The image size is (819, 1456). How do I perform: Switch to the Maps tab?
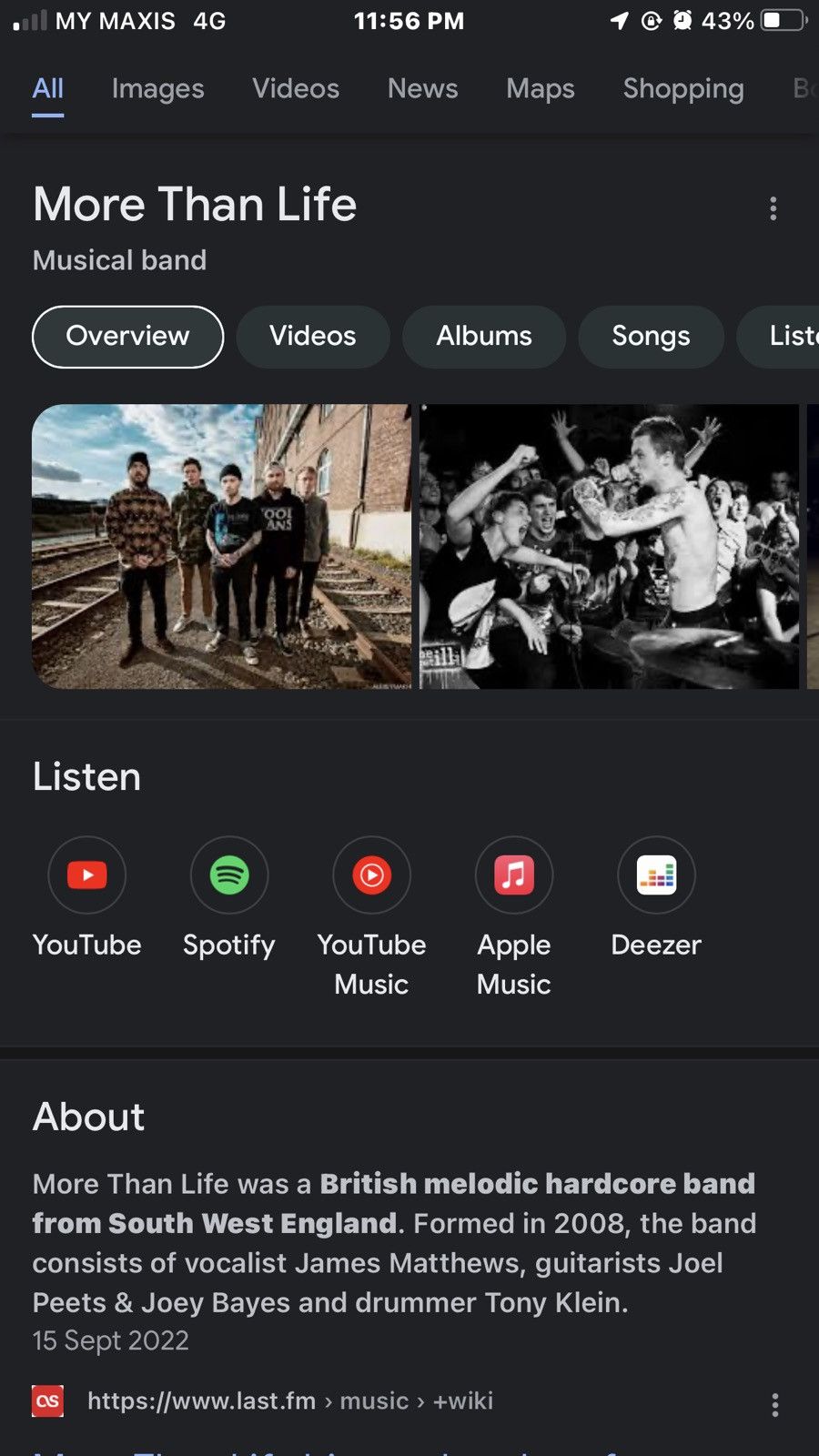coord(541,88)
